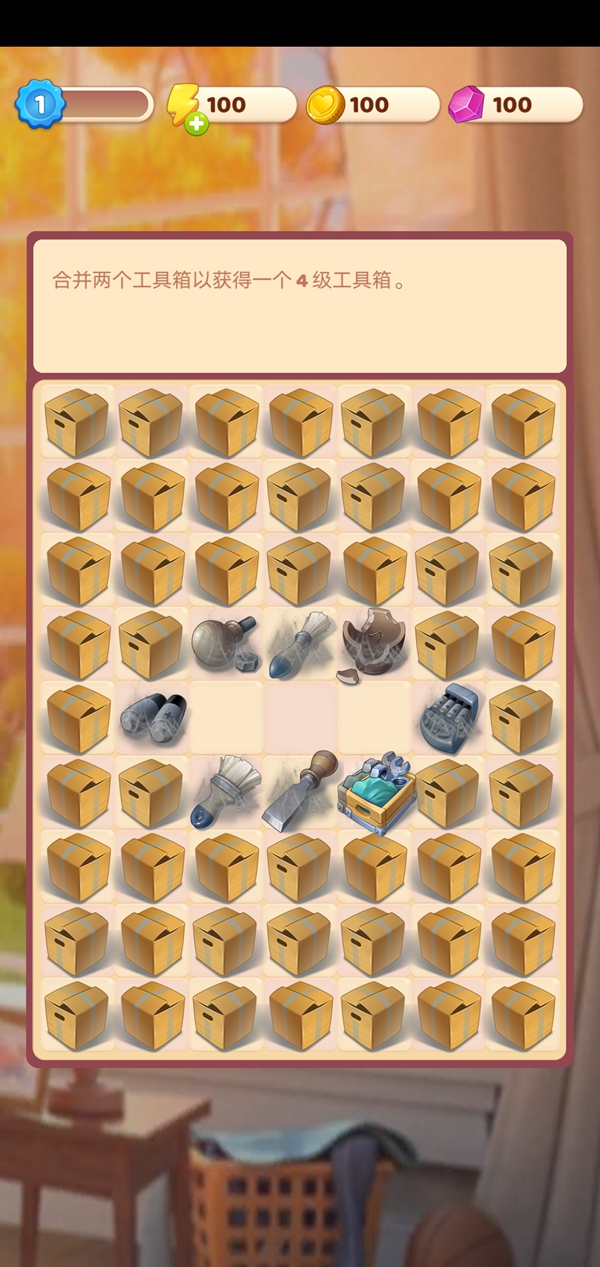This screenshot has height=1267, width=600.
Task: Tap the green plus to add energy
Action: click(x=196, y=126)
